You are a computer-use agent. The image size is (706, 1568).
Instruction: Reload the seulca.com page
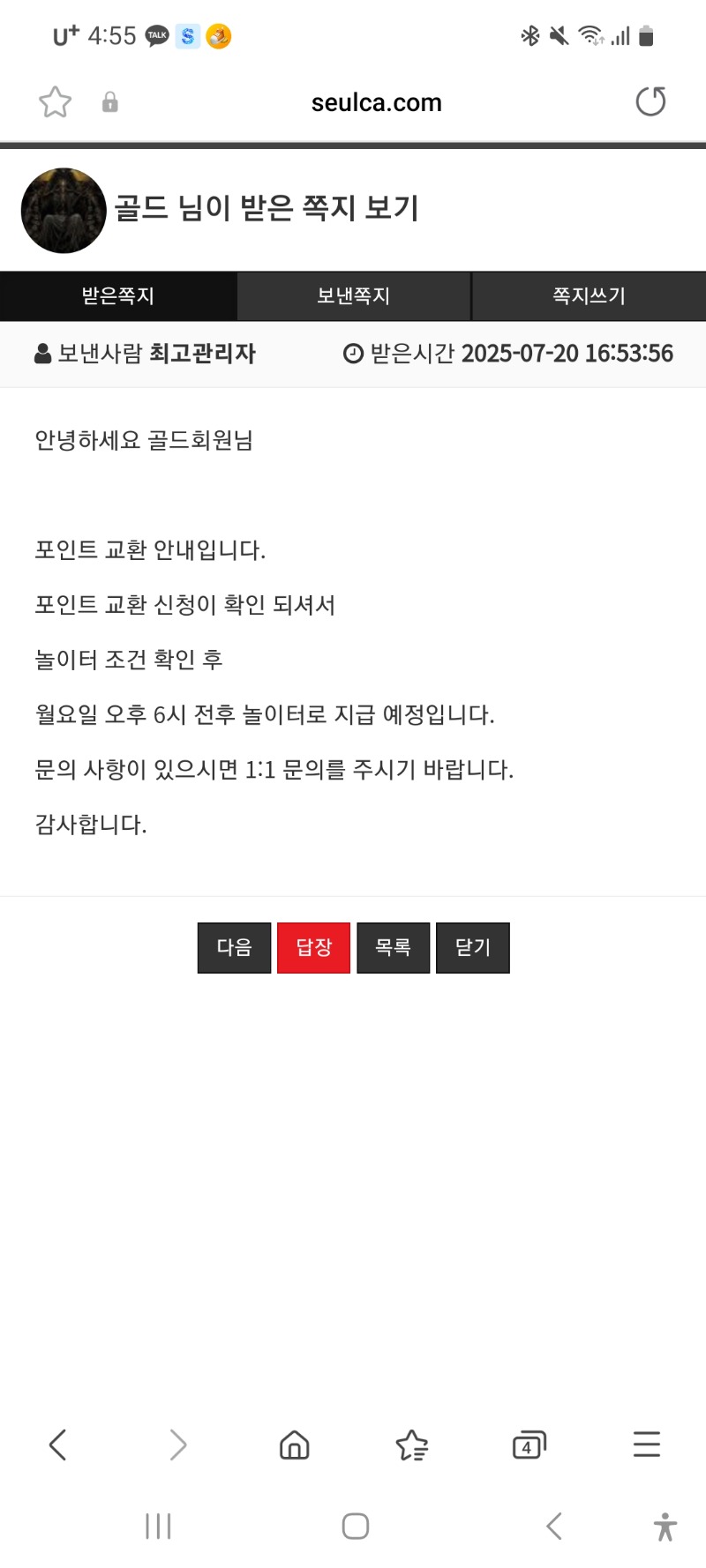pyautogui.click(x=650, y=101)
